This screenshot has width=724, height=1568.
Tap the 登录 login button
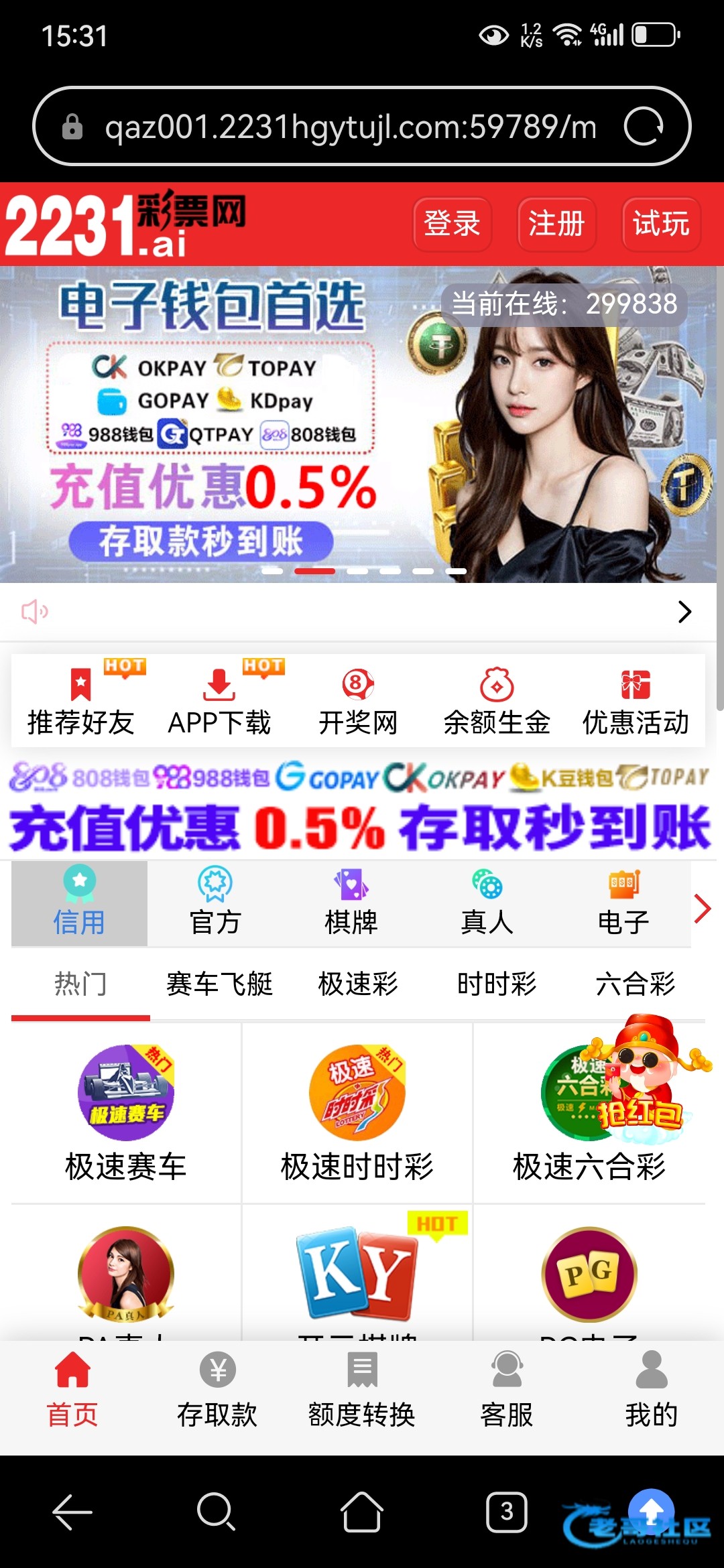coord(452,224)
